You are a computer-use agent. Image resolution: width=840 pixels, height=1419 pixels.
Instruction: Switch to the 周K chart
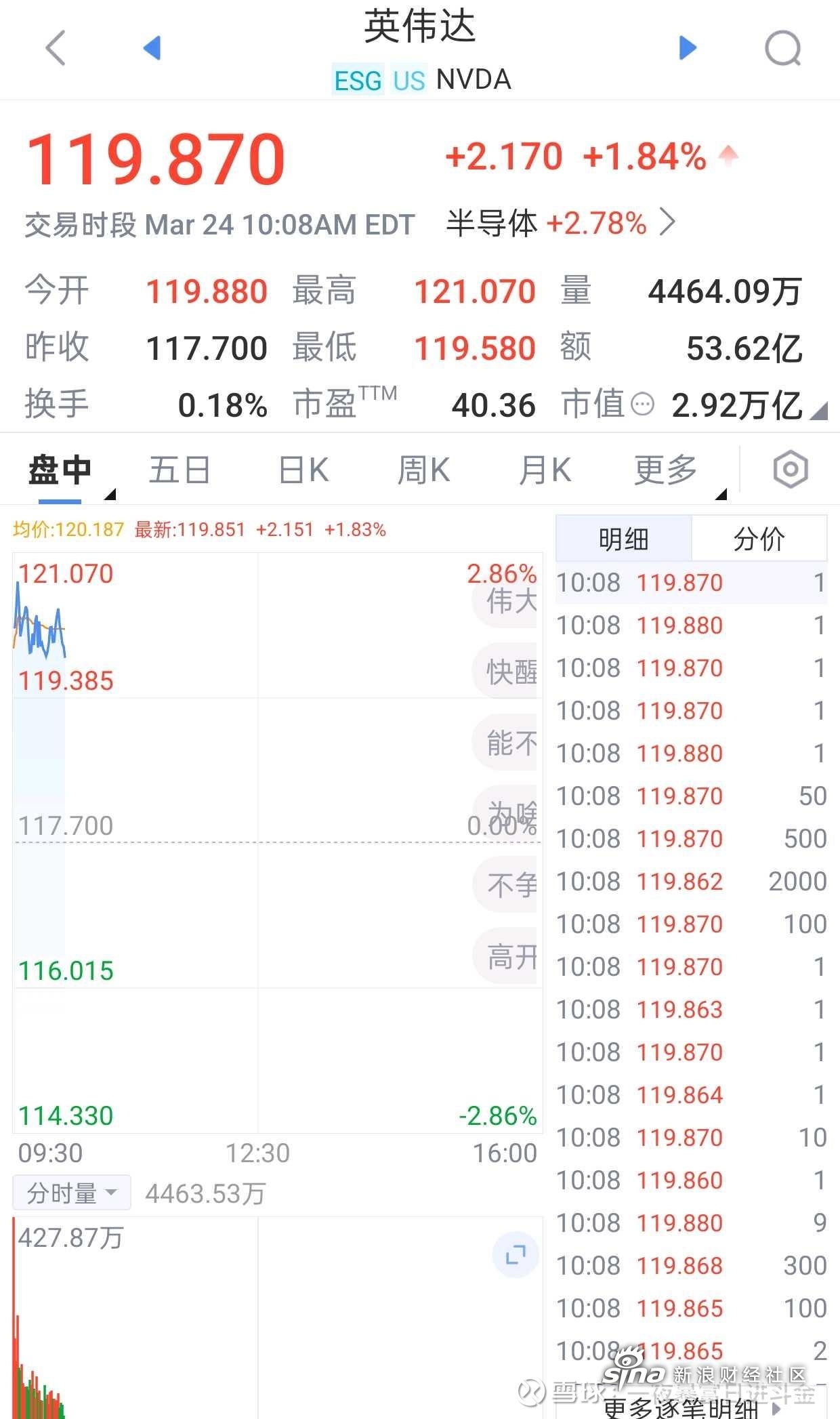pos(424,470)
